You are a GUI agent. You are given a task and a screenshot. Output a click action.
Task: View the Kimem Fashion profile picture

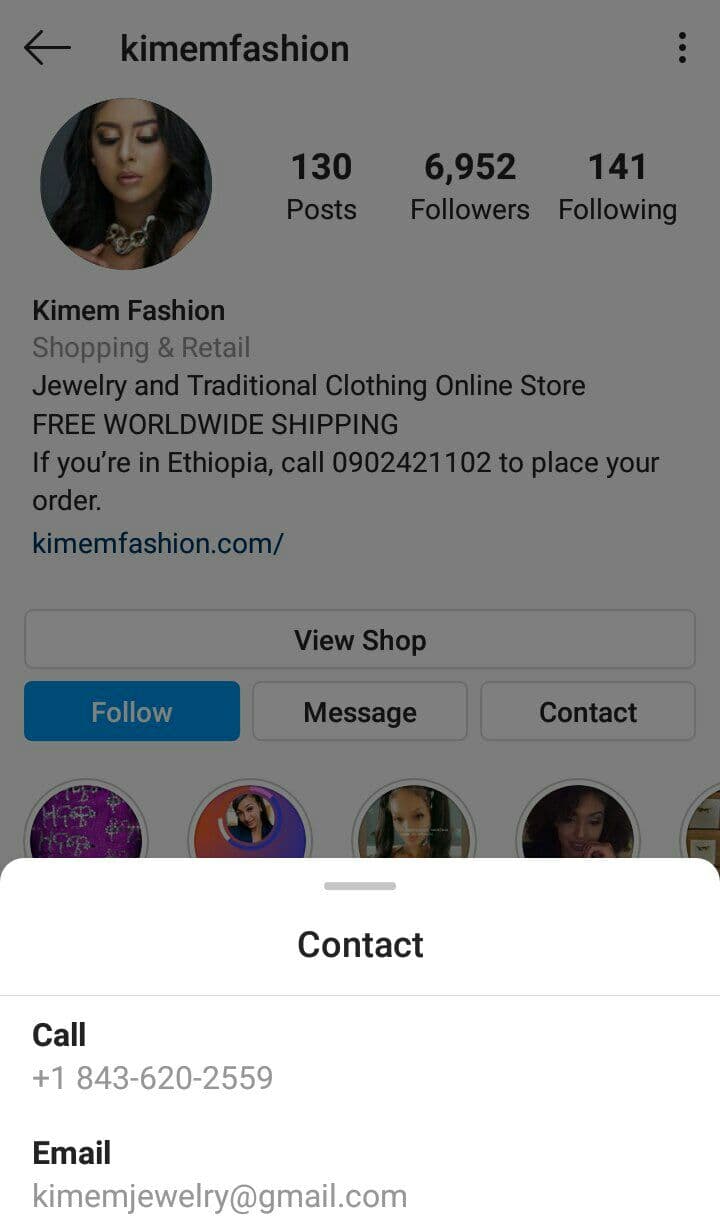126,184
